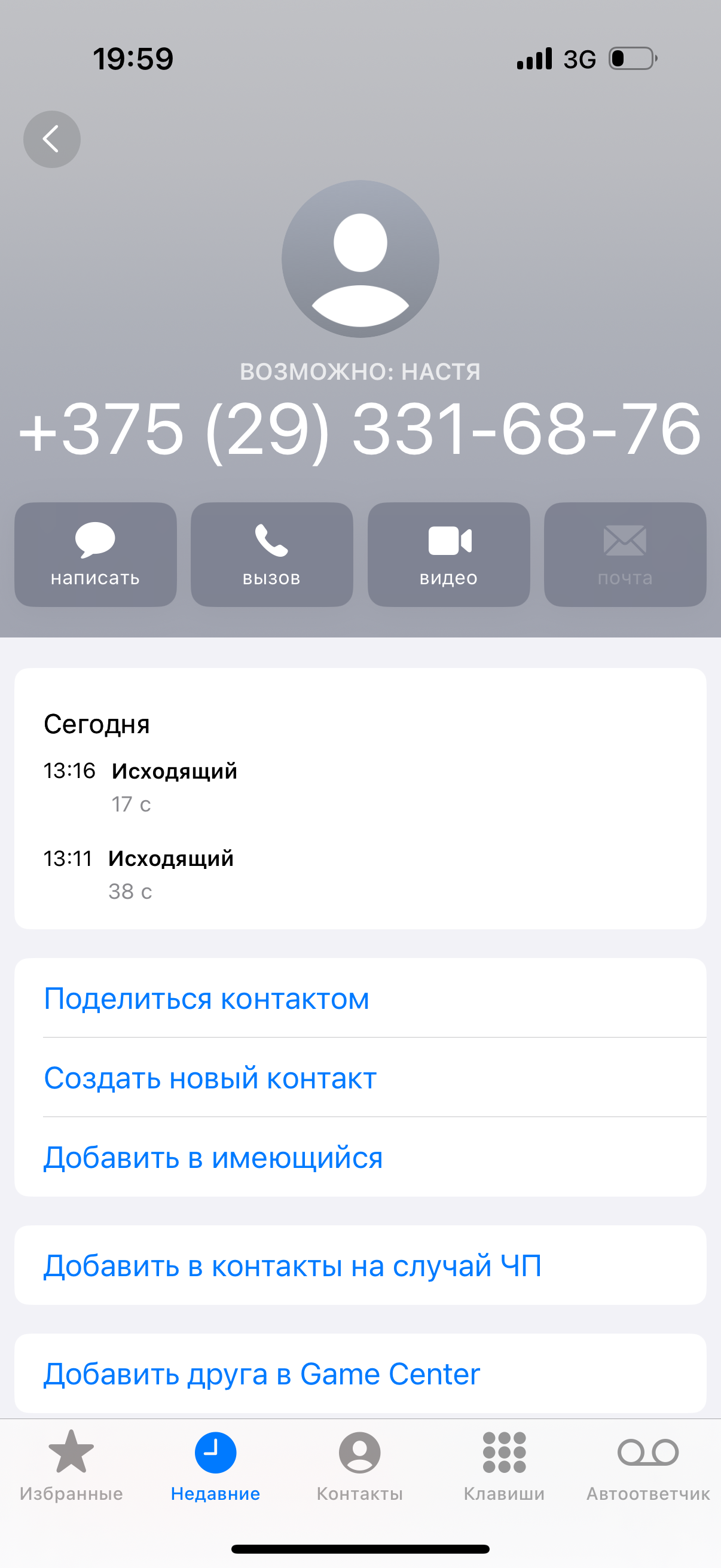The width and height of the screenshot is (721, 1568).
Task: Go back with the arrow button
Action: 52,139
